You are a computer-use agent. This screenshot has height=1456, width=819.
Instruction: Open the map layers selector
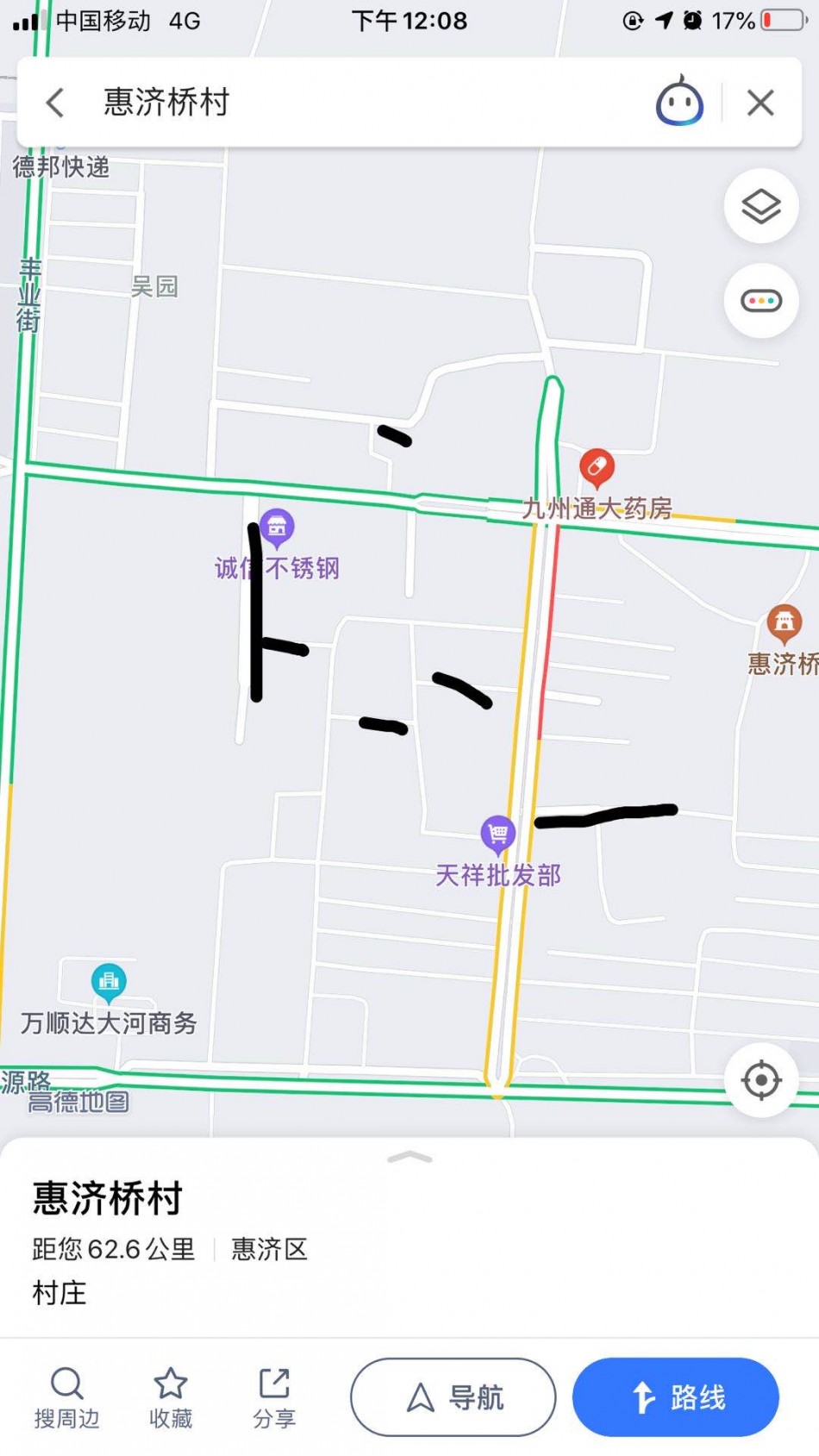pyautogui.click(x=761, y=207)
